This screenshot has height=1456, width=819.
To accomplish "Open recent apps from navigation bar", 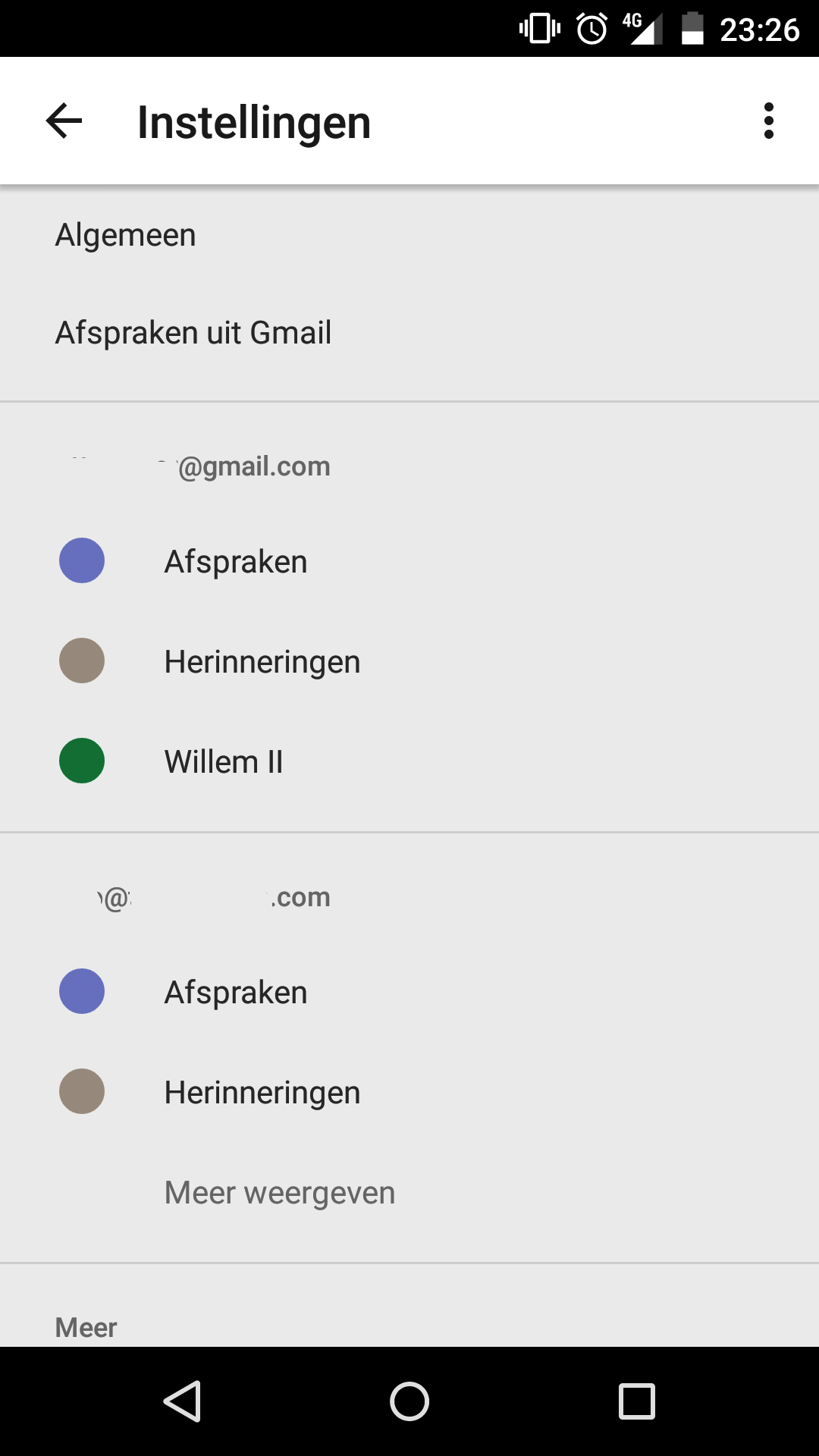I will (637, 1401).
